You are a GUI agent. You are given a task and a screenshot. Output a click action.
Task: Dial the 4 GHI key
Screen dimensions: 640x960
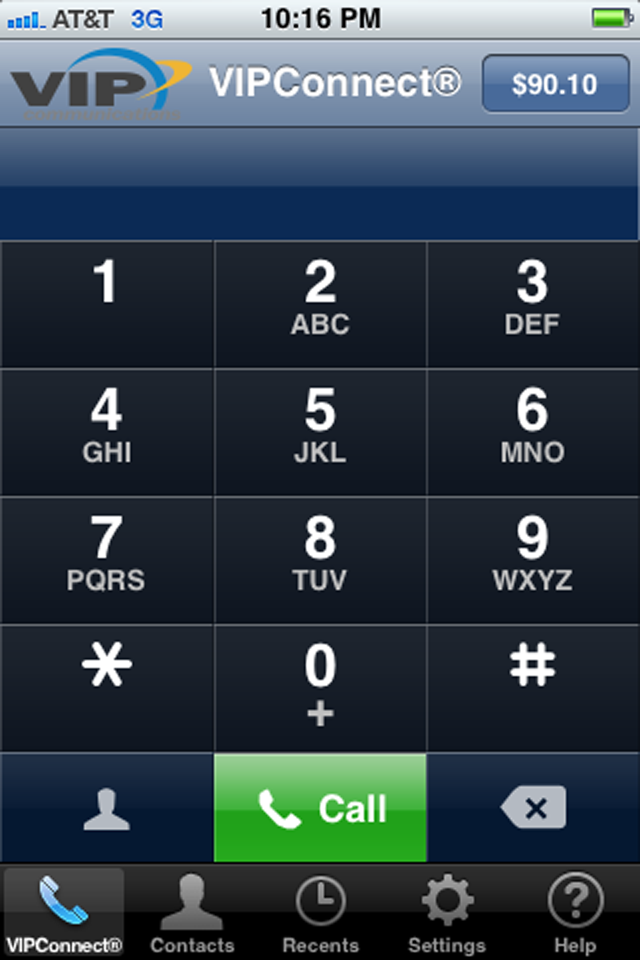point(106,431)
